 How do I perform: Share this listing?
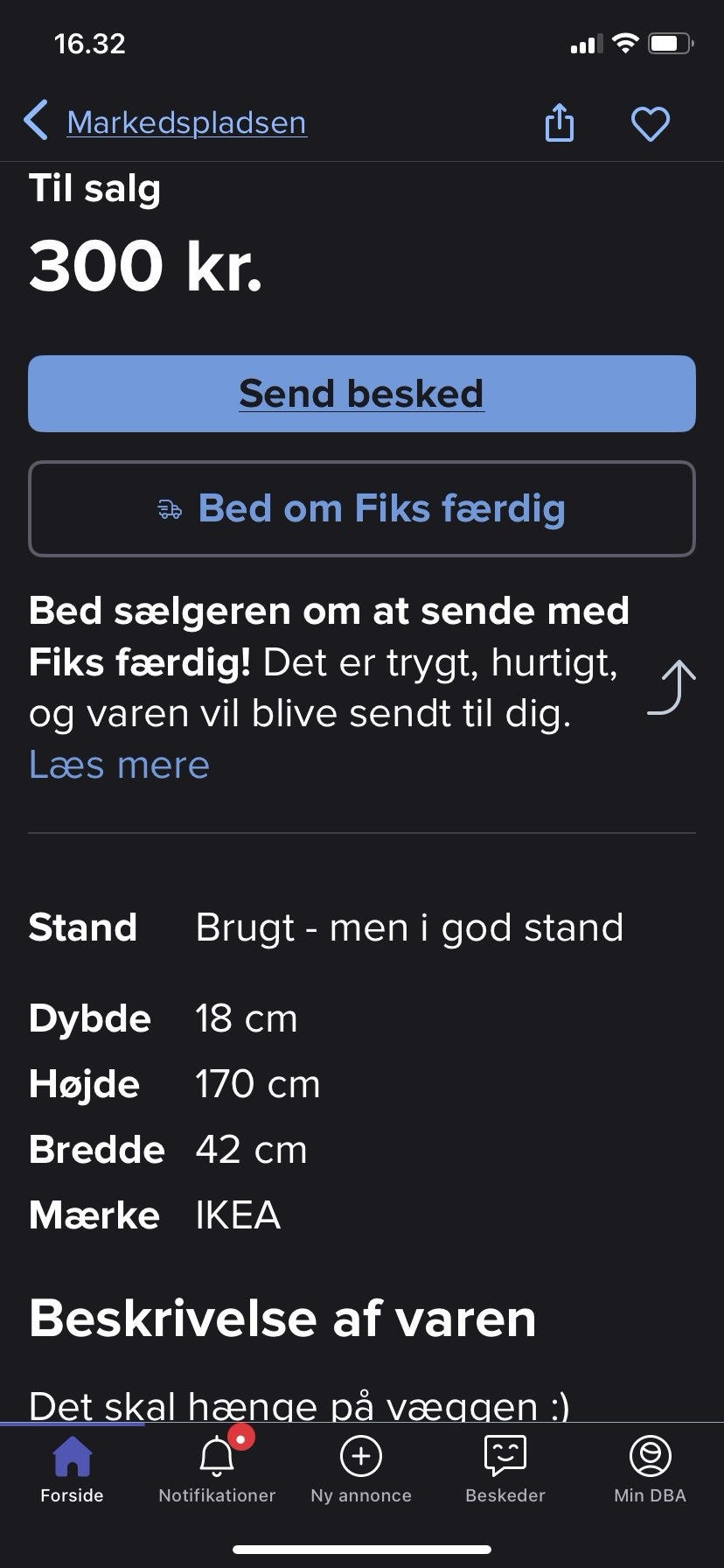tap(560, 122)
